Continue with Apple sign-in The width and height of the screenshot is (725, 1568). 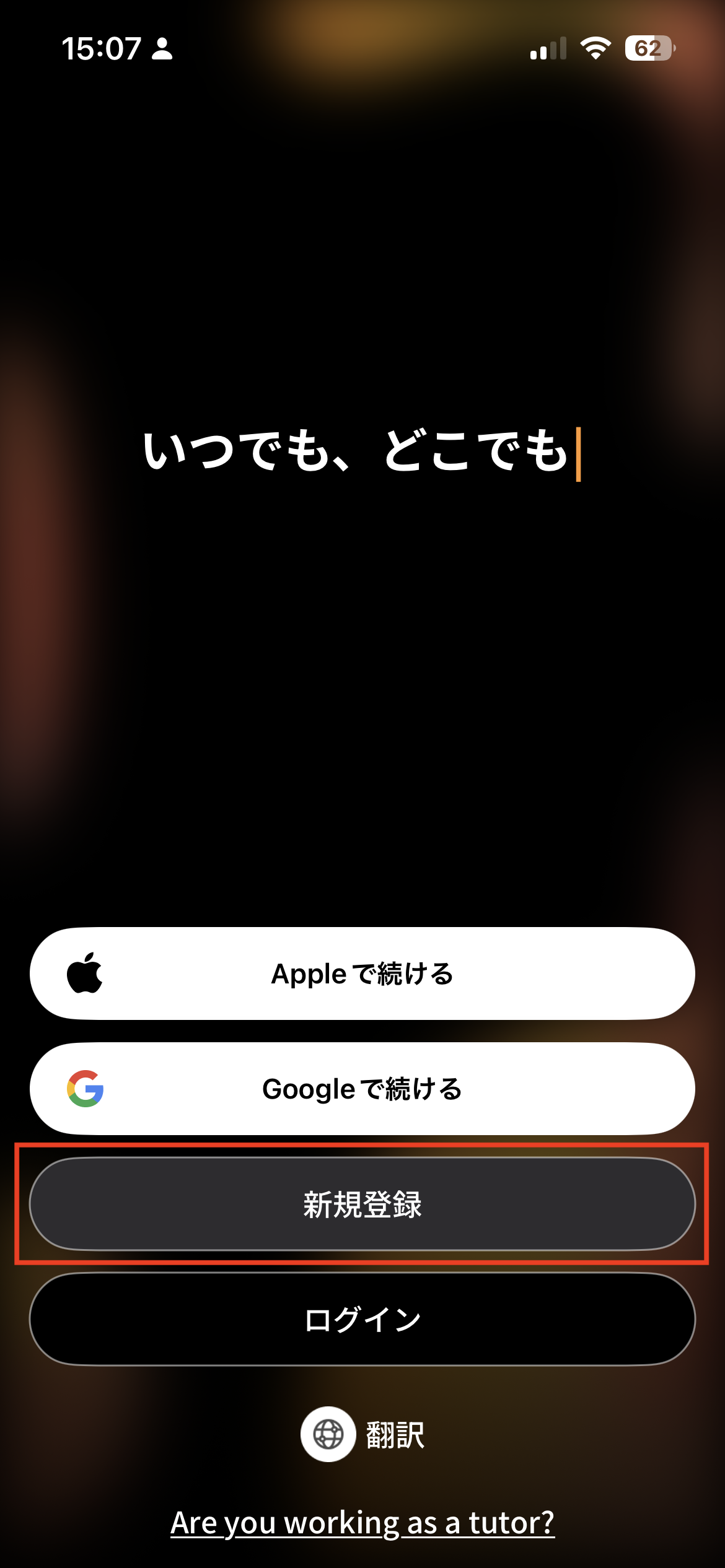click(x=362, y=973)
